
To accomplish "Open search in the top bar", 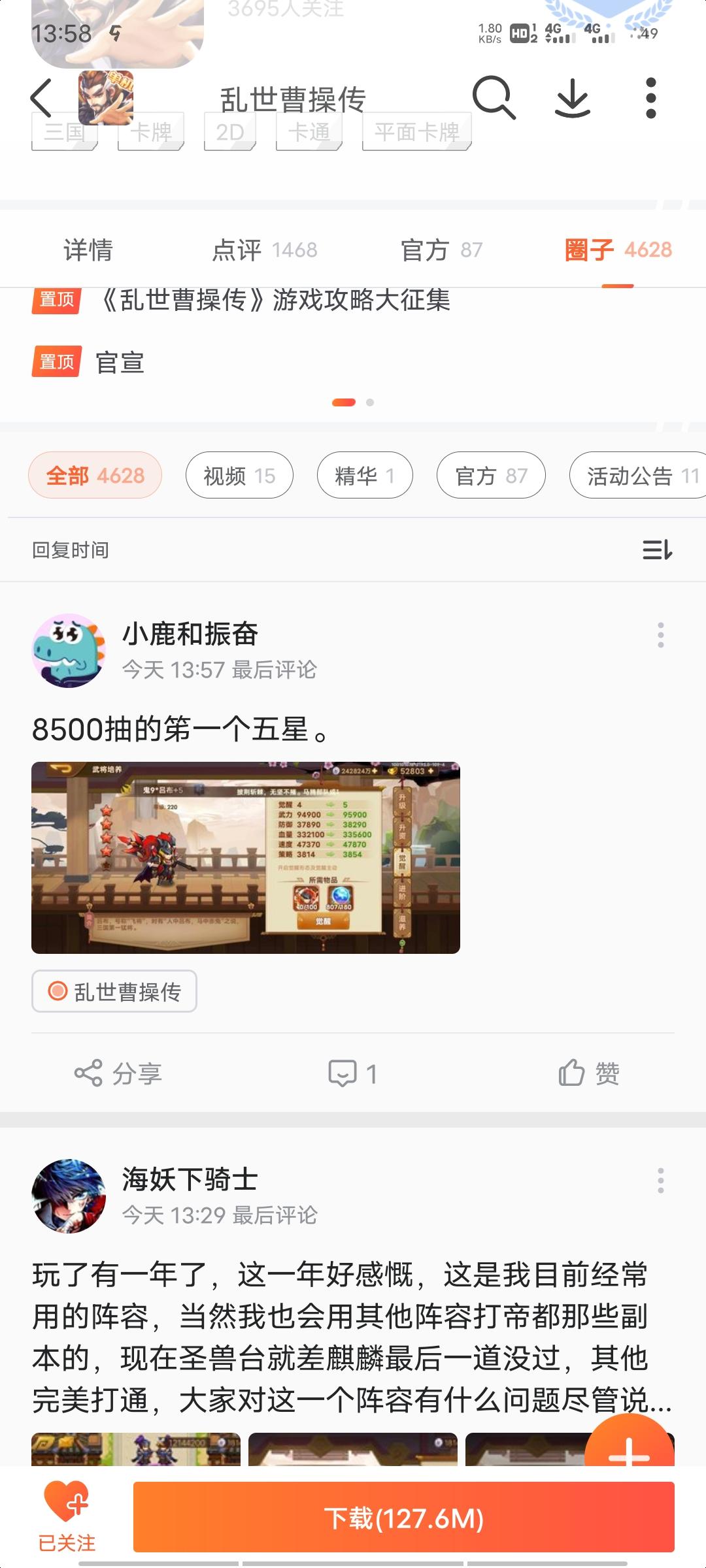I will point(494,98).
